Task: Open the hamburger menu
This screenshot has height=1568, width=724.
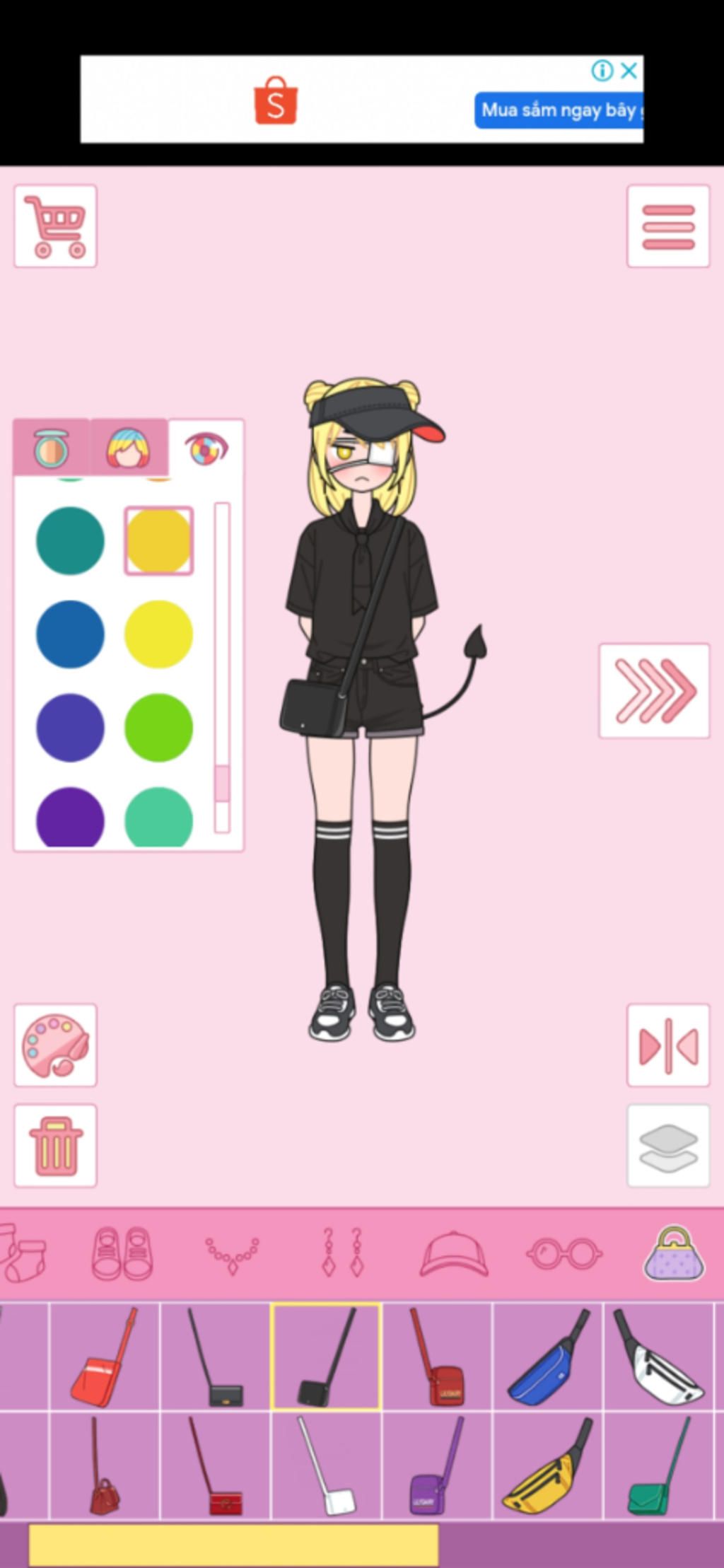Action: coord(667,226)
